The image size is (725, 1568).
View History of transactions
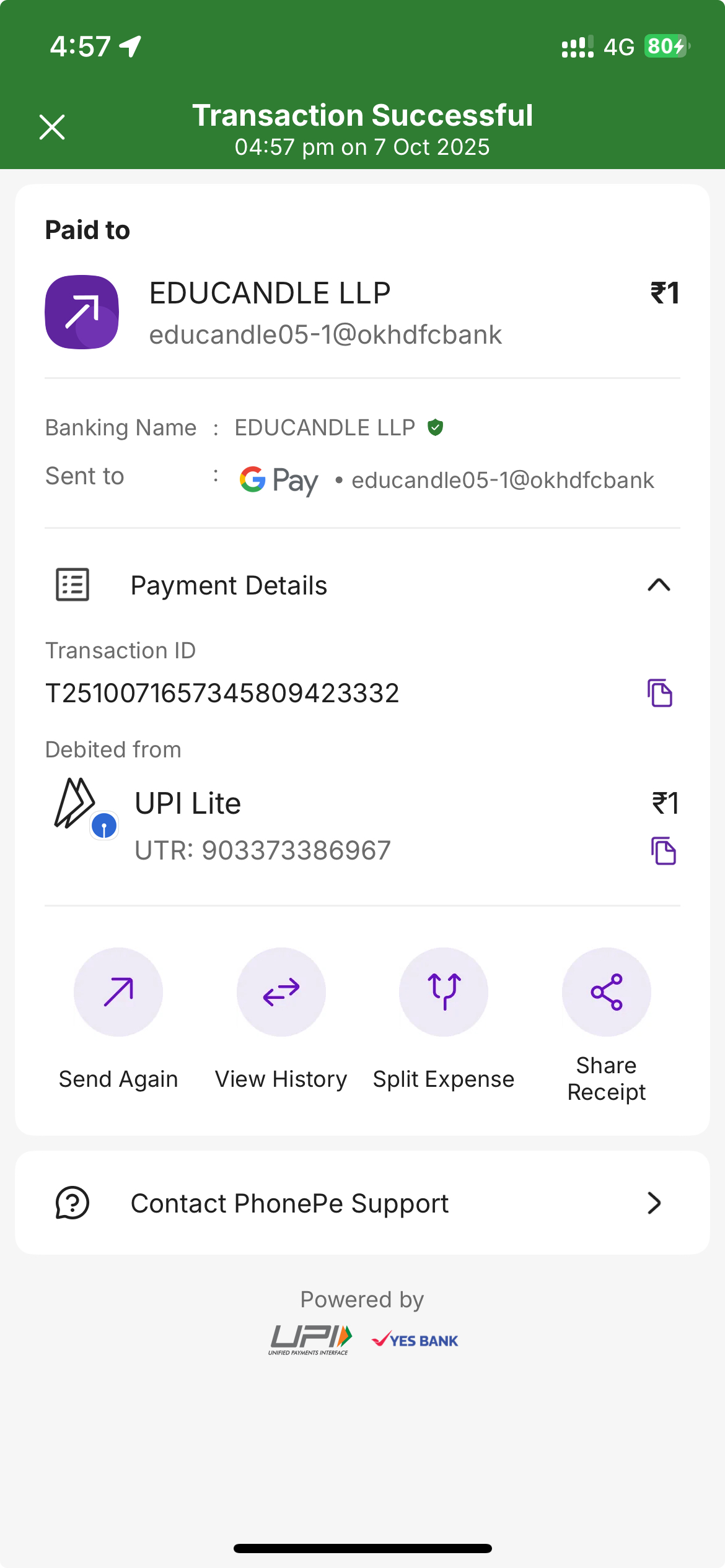pyautogui.click(x=281, y=992)
